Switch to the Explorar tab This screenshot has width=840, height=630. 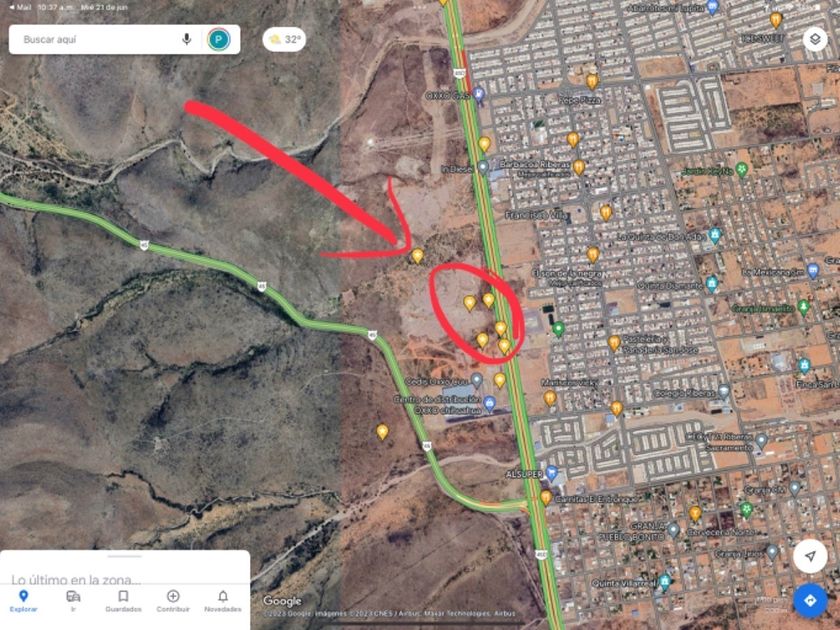coord(23,600)
